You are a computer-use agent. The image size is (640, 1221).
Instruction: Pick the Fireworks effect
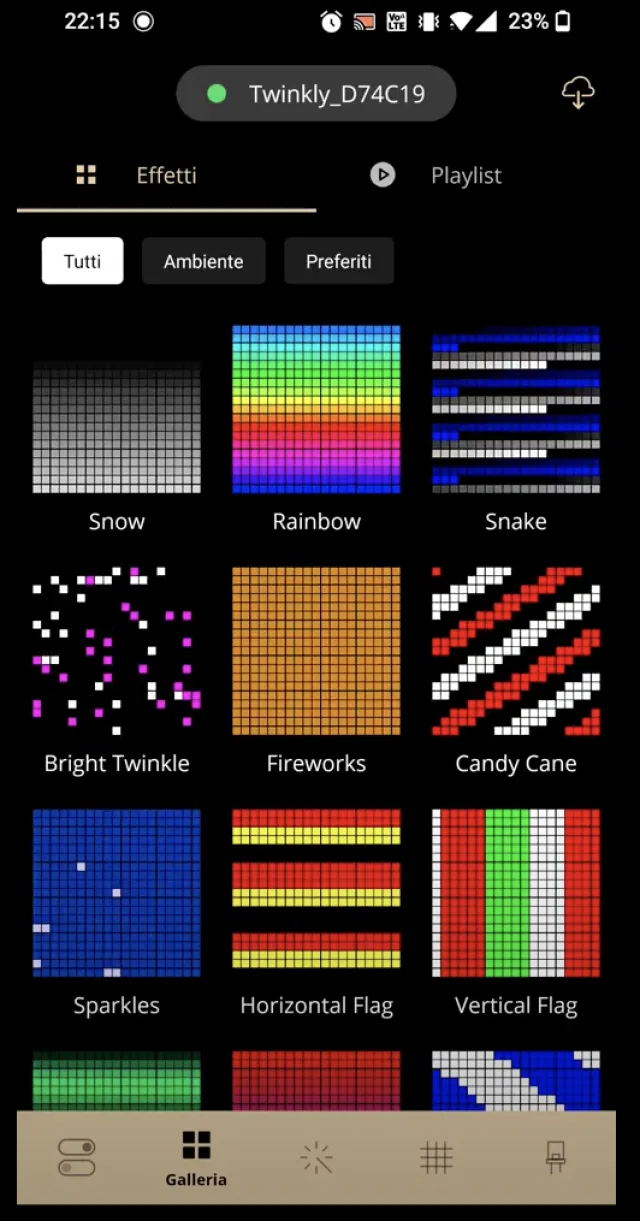point(316,652)
